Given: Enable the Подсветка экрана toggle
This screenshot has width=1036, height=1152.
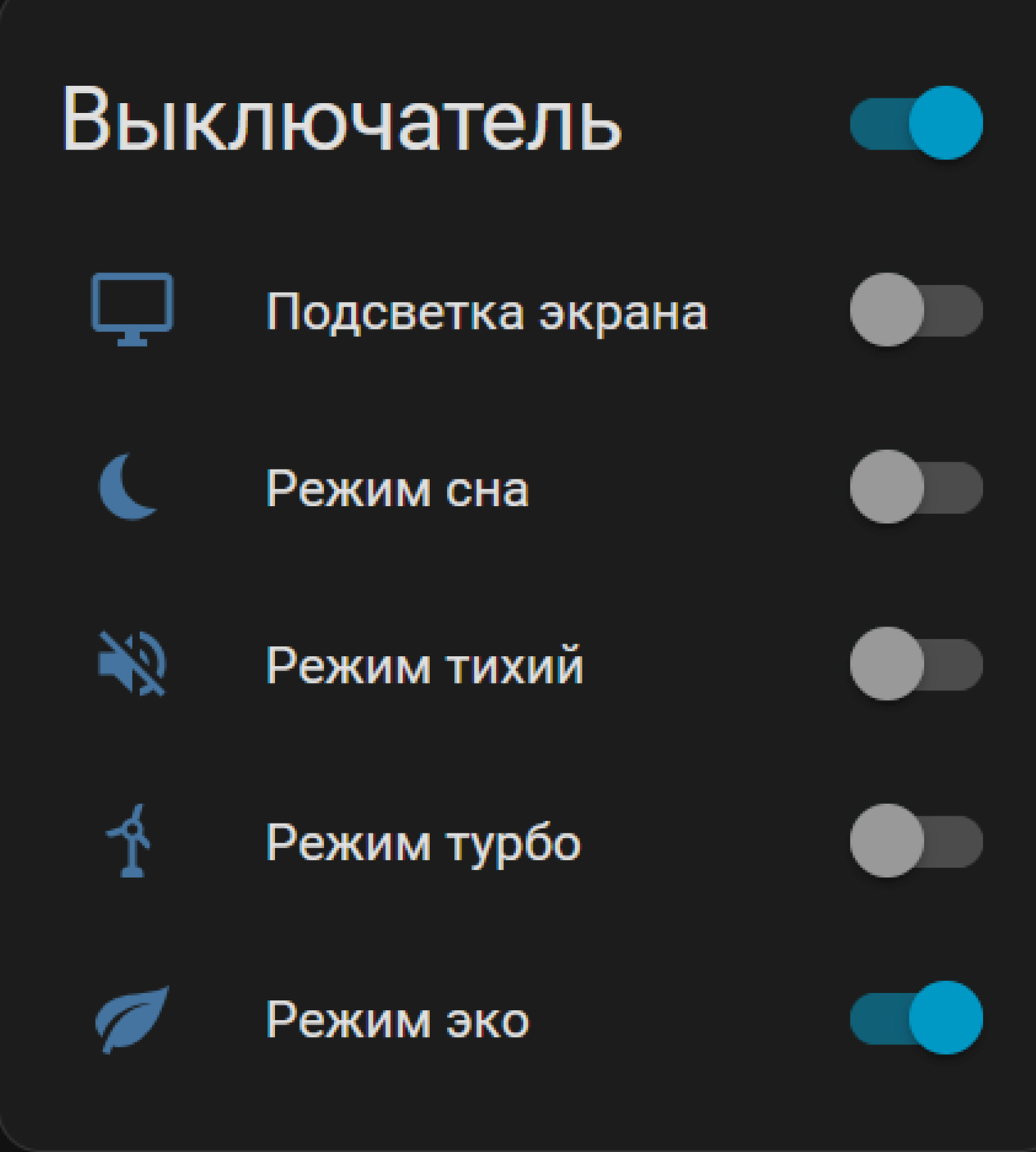Looking at the screenshot, I should 914,311.
